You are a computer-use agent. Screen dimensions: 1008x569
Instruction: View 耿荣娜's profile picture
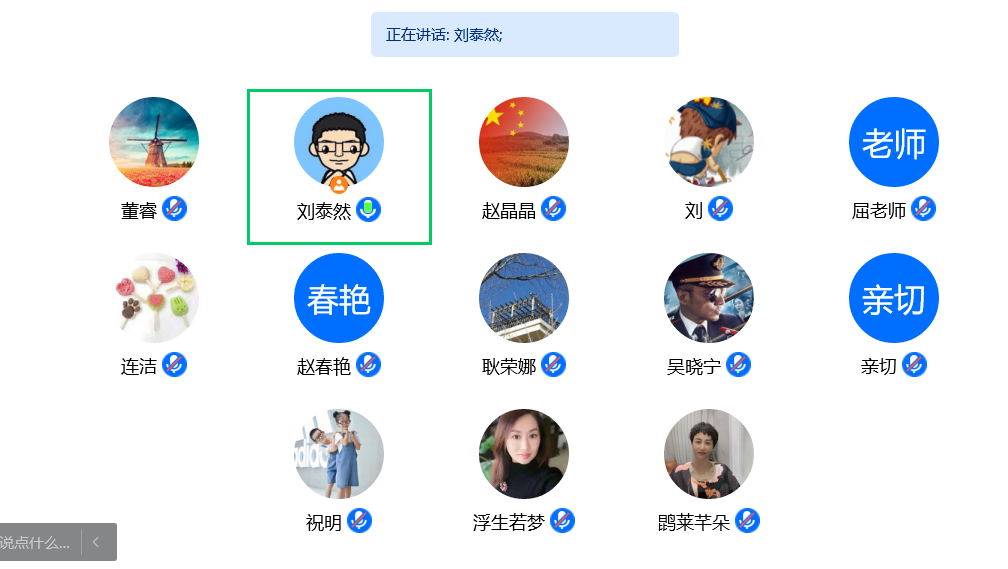(524, 298)
